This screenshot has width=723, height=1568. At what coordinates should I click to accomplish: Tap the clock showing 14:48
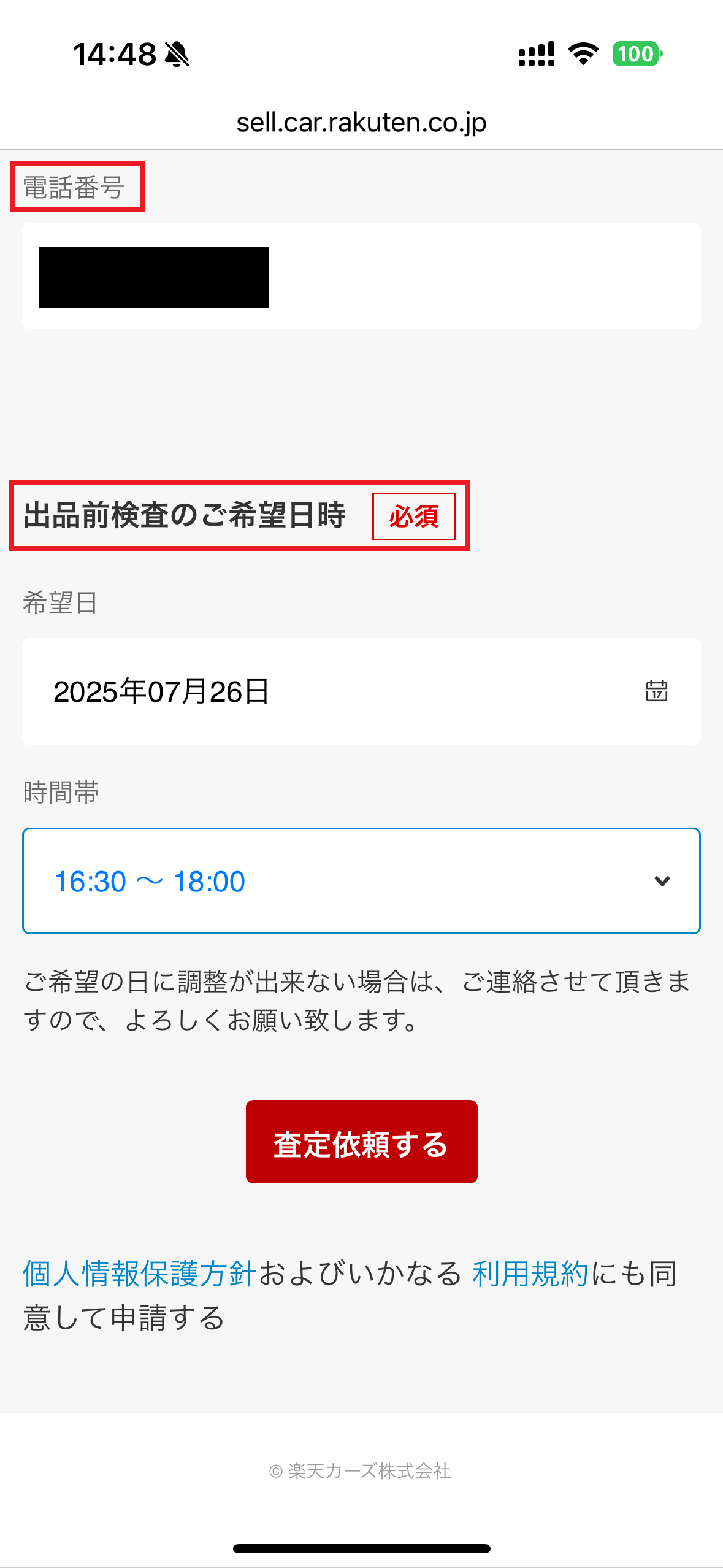pyautogui.click(x=113, y=54)
